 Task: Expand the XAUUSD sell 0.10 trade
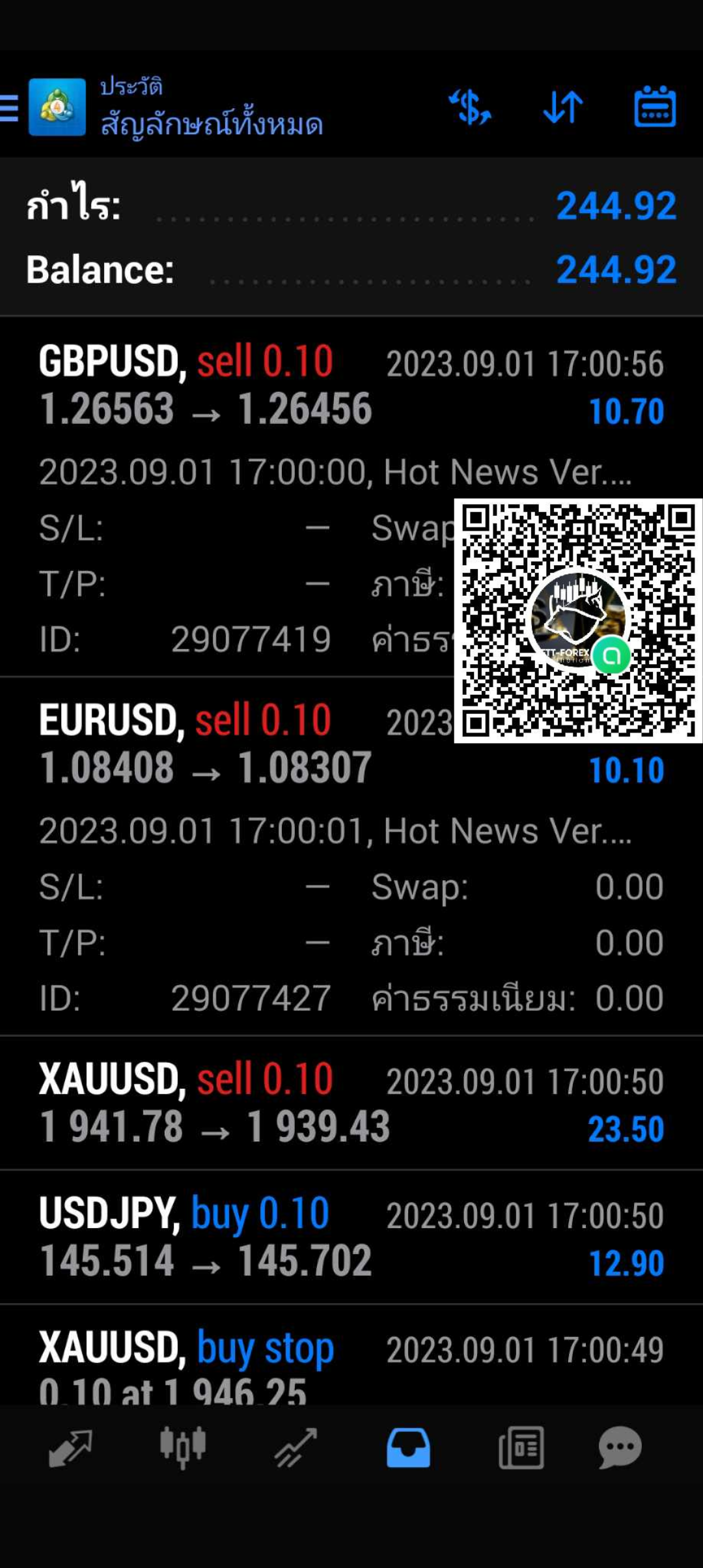click(351, 1103)
